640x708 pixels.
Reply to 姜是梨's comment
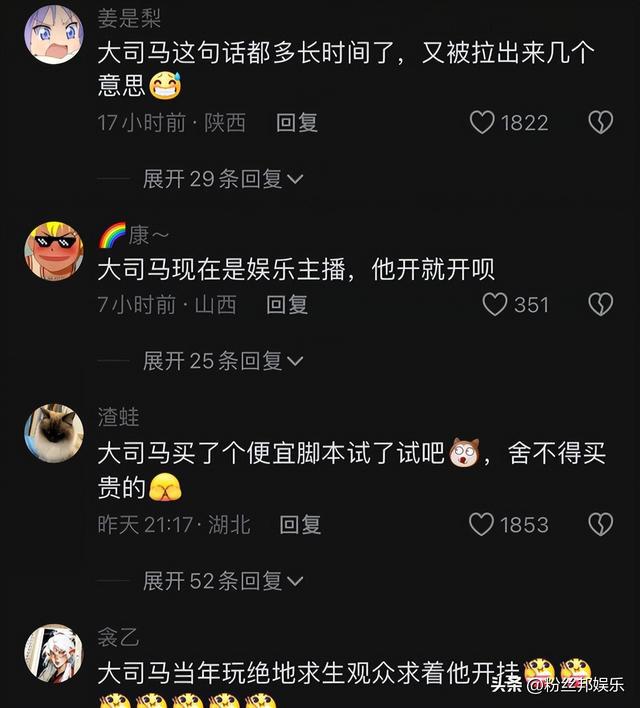pos(297,123)
